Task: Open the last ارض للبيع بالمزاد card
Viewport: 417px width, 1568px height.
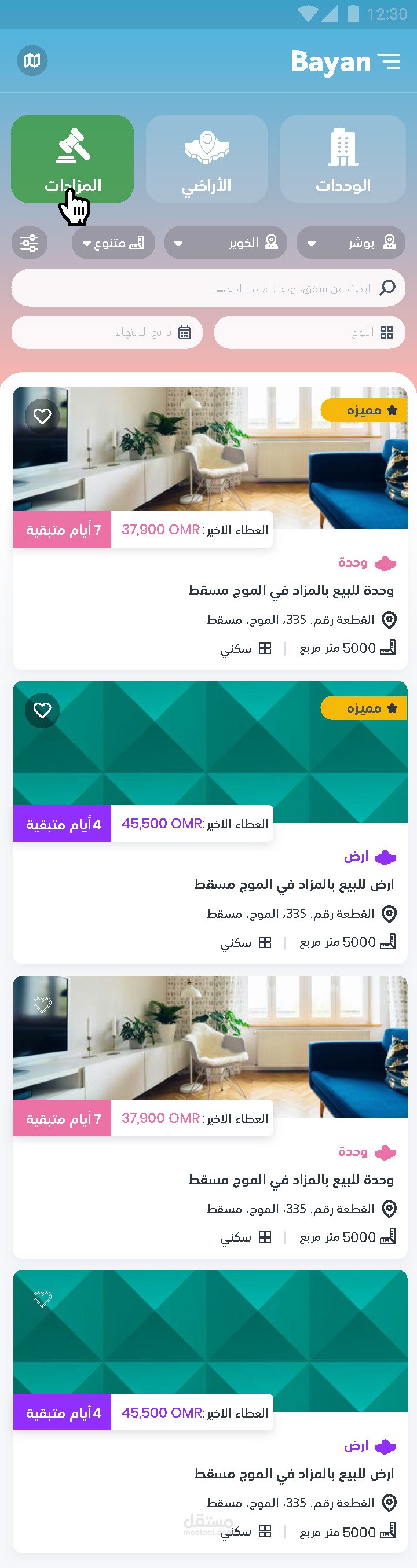Action: coord(294,1474)
